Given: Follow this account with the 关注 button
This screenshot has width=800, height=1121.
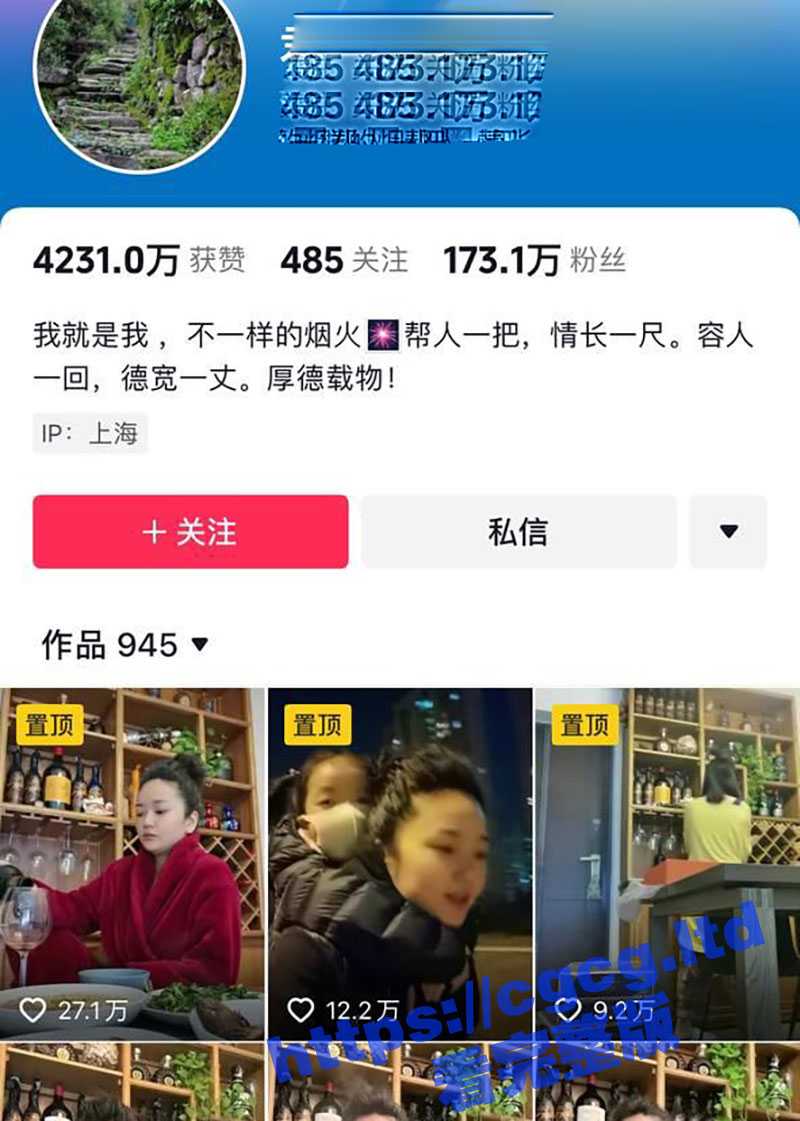Looking at the screenshot, I should click(x=190, y=532).
